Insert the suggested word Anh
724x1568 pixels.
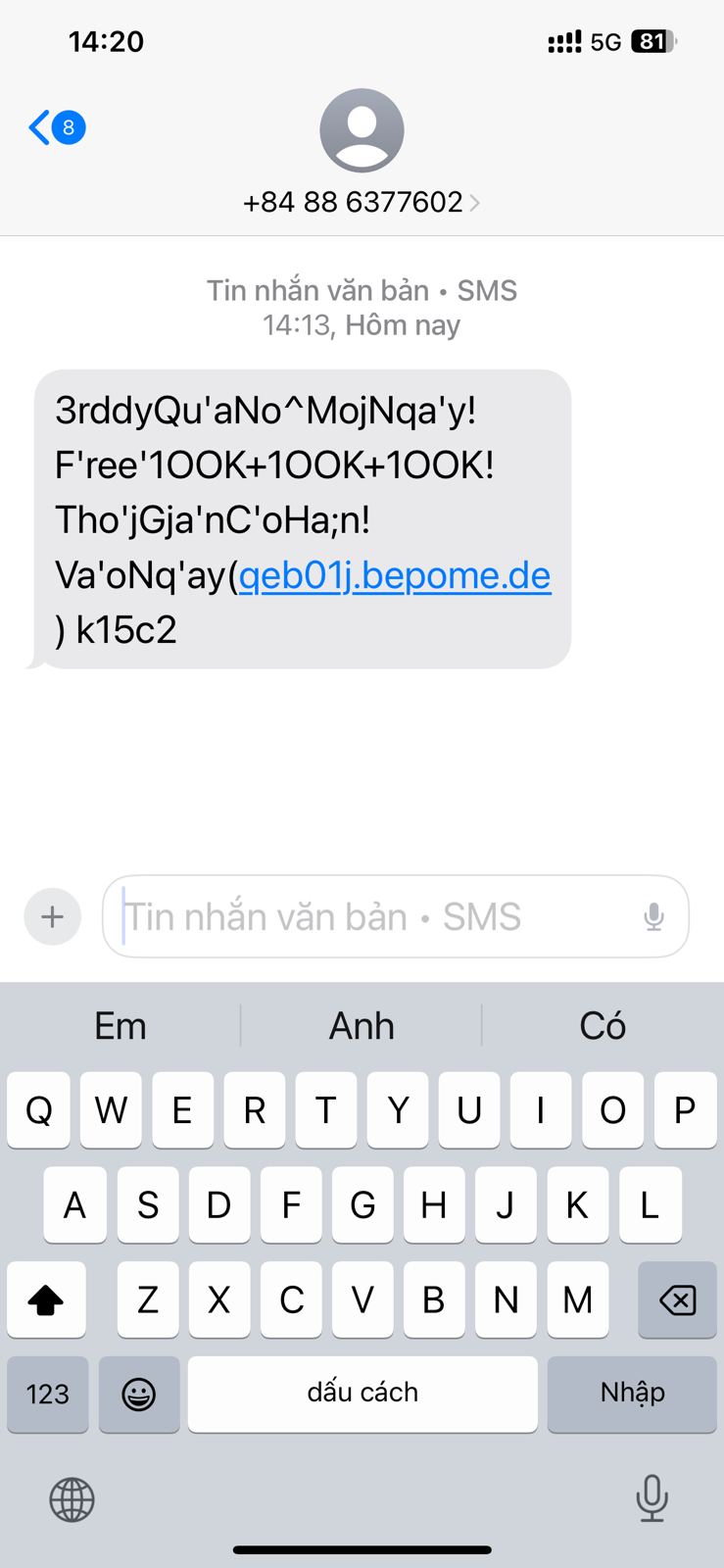click(x=362, y=1026)
